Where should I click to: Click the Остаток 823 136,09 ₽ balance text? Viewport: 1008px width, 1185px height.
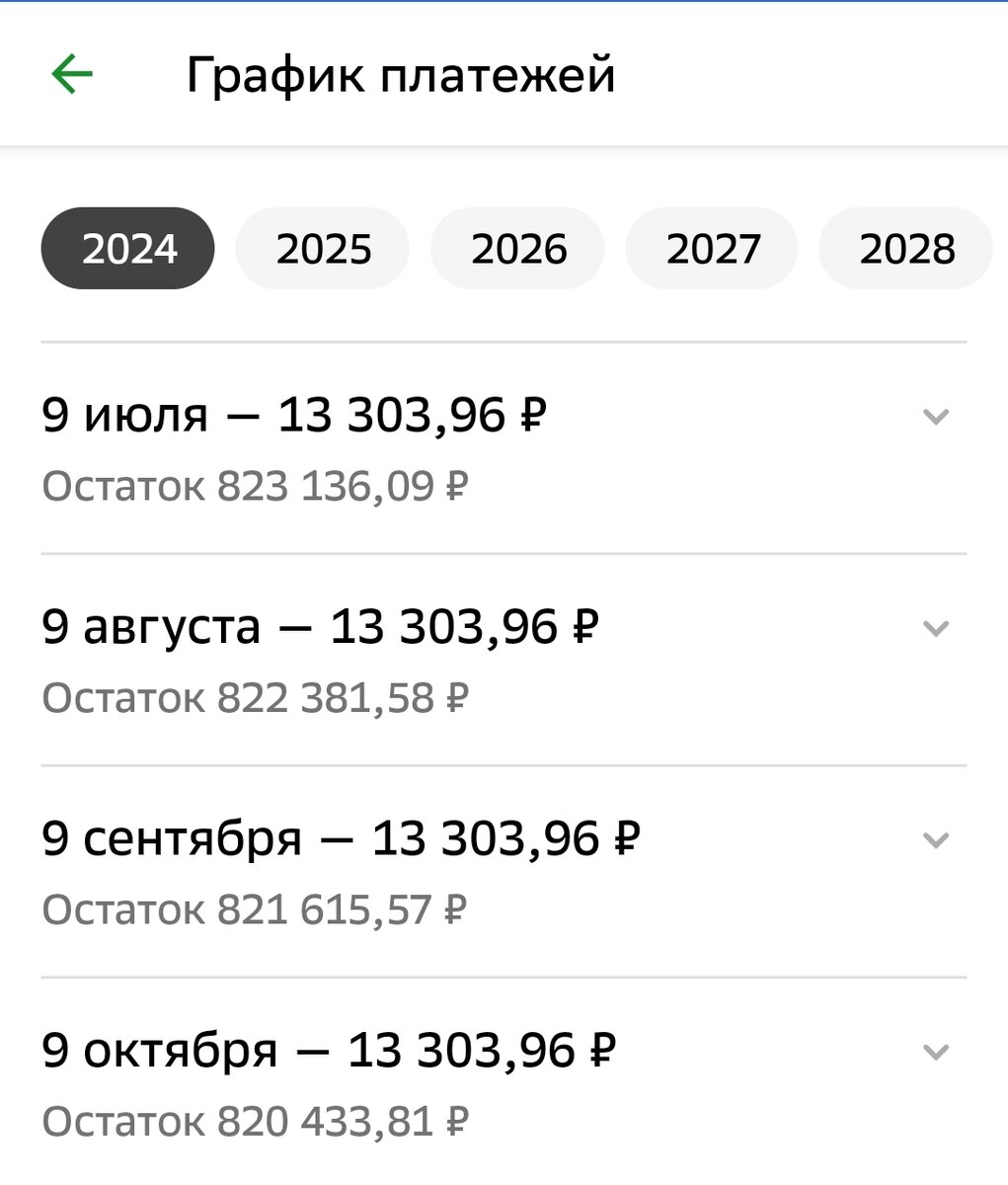point(256,485)
